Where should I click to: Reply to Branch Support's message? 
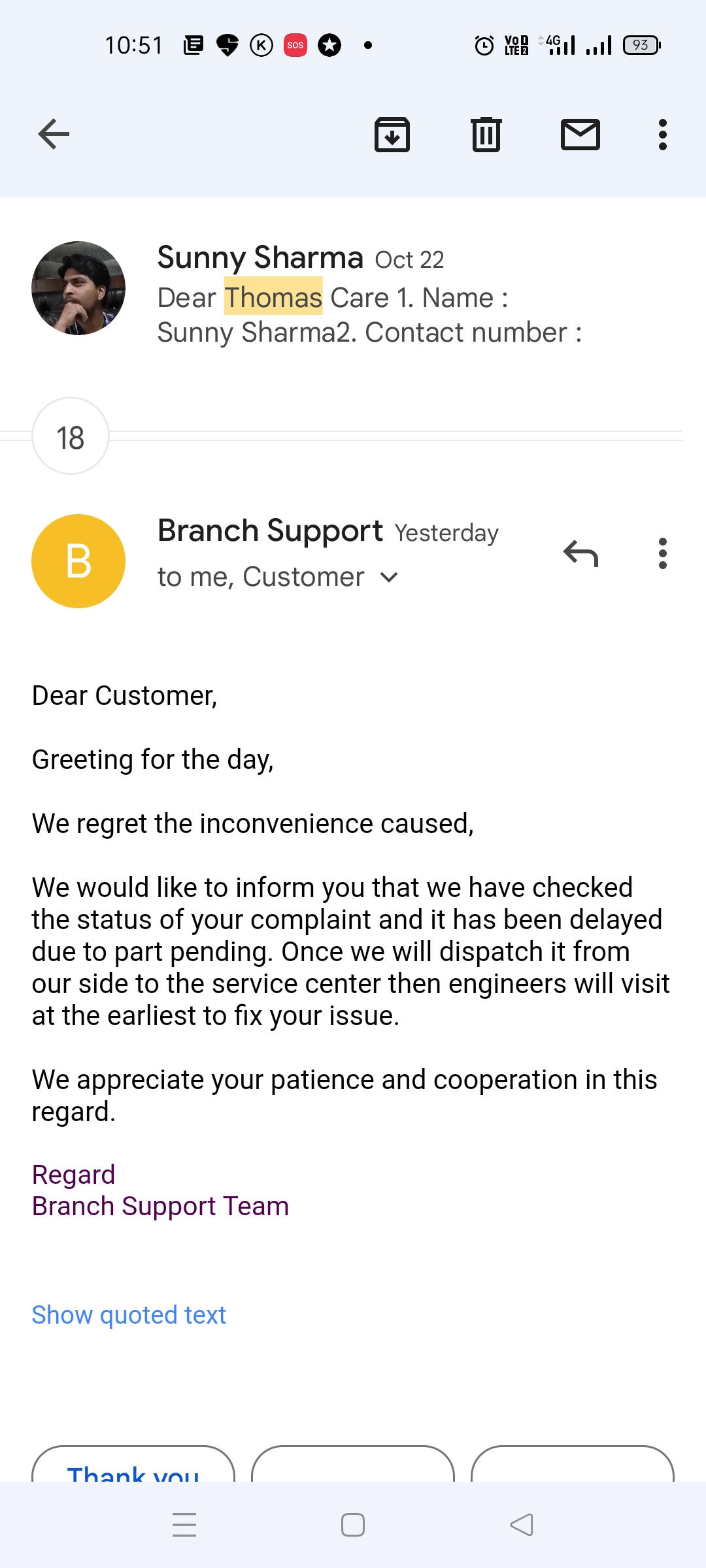[580, 554]
